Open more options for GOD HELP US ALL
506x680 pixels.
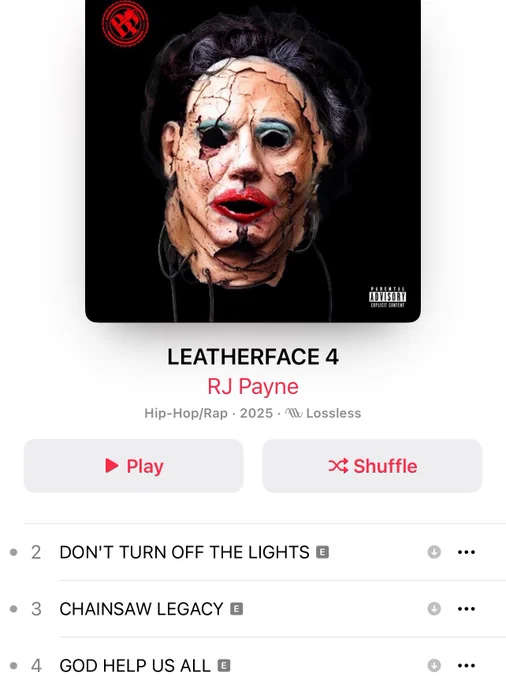466,665
